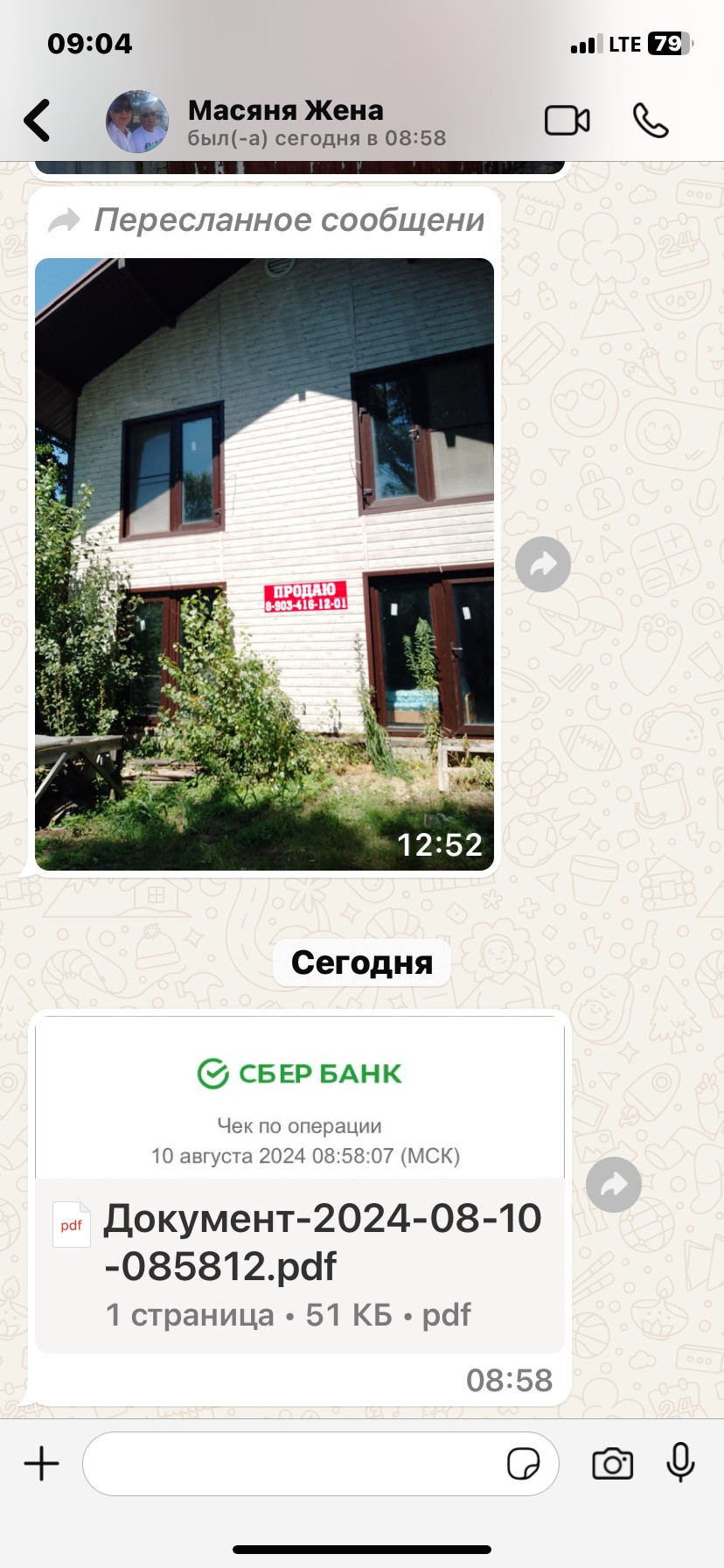The height and width of the screenshot is (1568, 724).
Task: Open the camera to take a photo
Action: pyautogui.click(x=612, y=1464)
